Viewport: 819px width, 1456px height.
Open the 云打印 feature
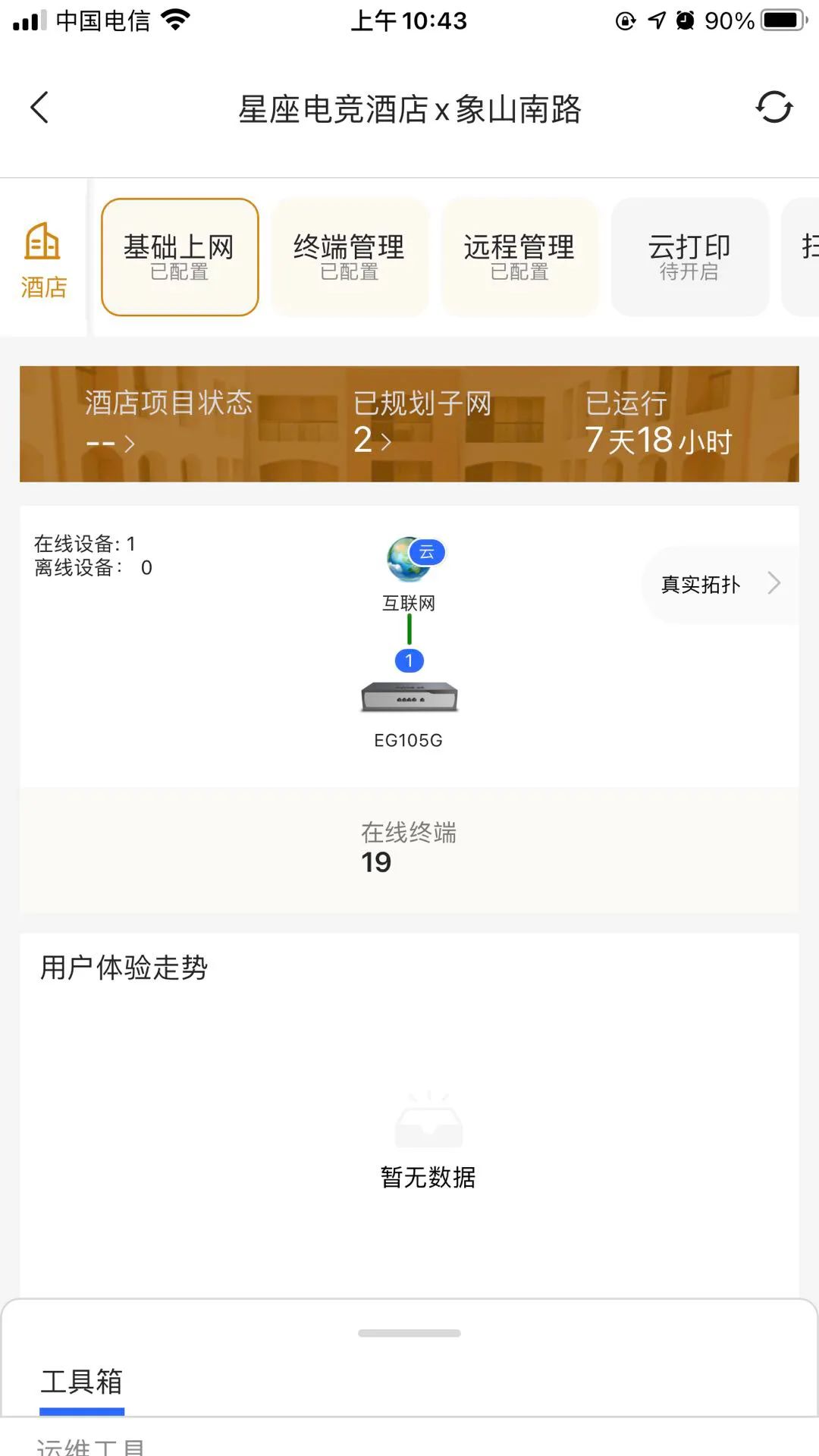[x=689, y=257]
